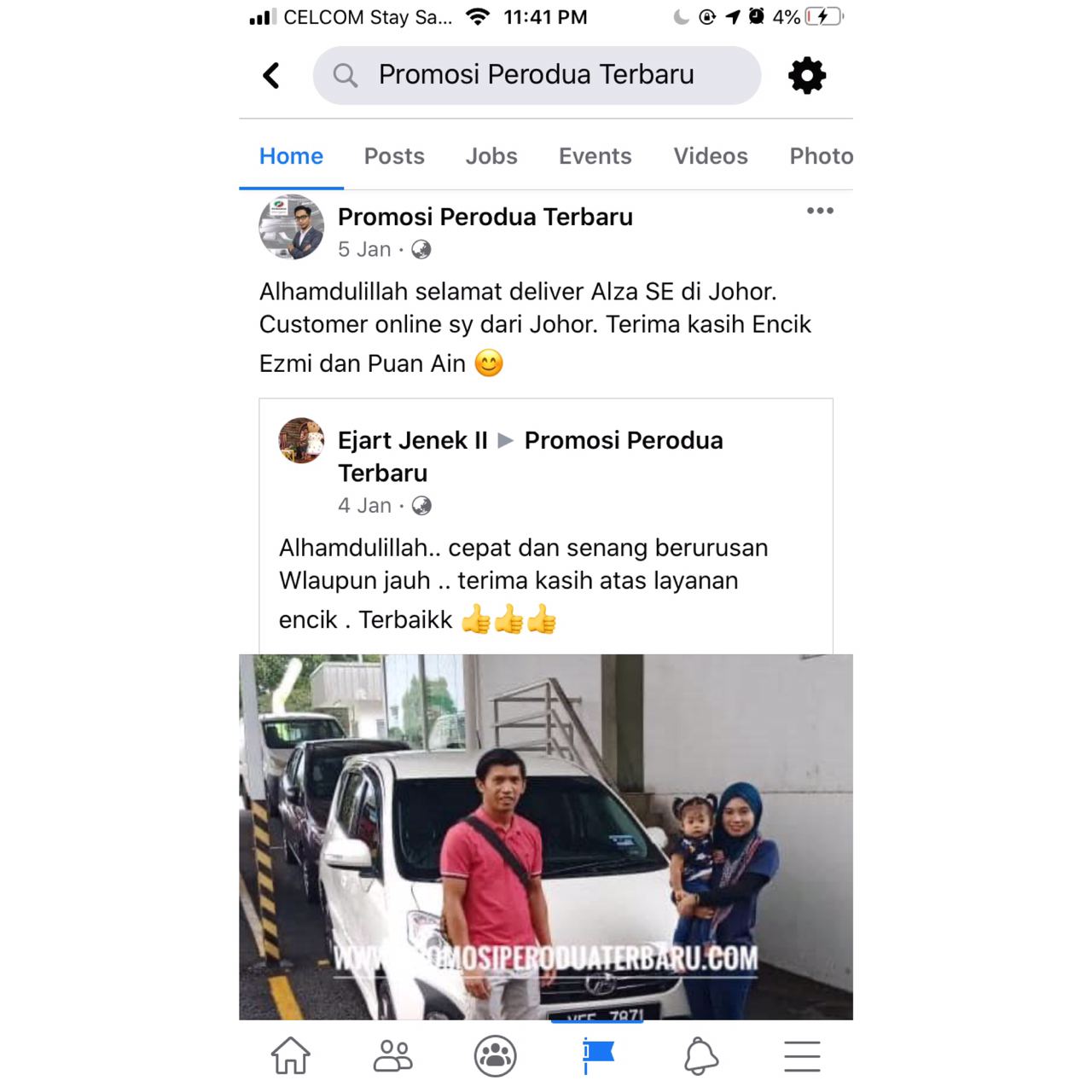Open Ejart Jenek II's profile
Screen dimensions: 1092x1092
point(412,440)
